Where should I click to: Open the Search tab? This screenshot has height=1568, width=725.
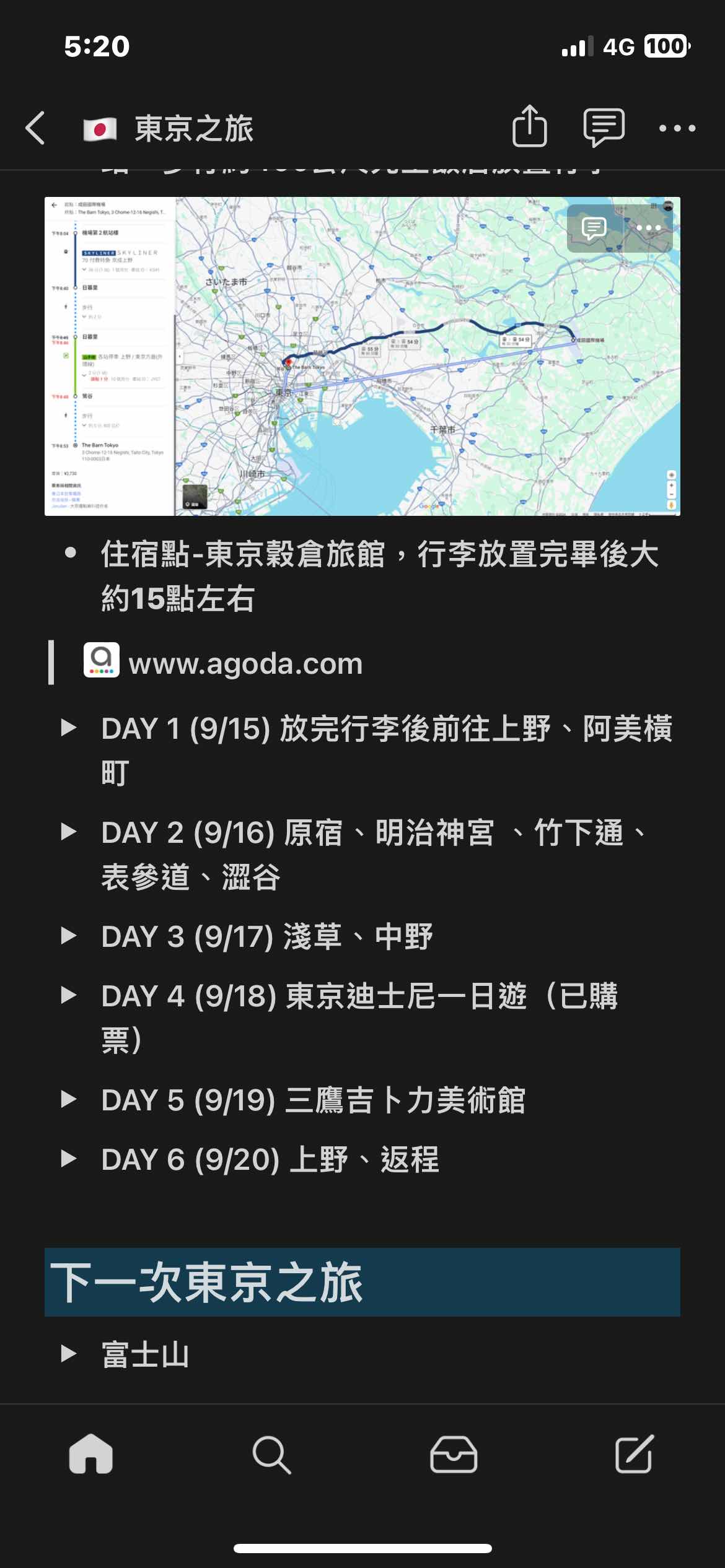pyautogui.click(x=271, y=1454)
